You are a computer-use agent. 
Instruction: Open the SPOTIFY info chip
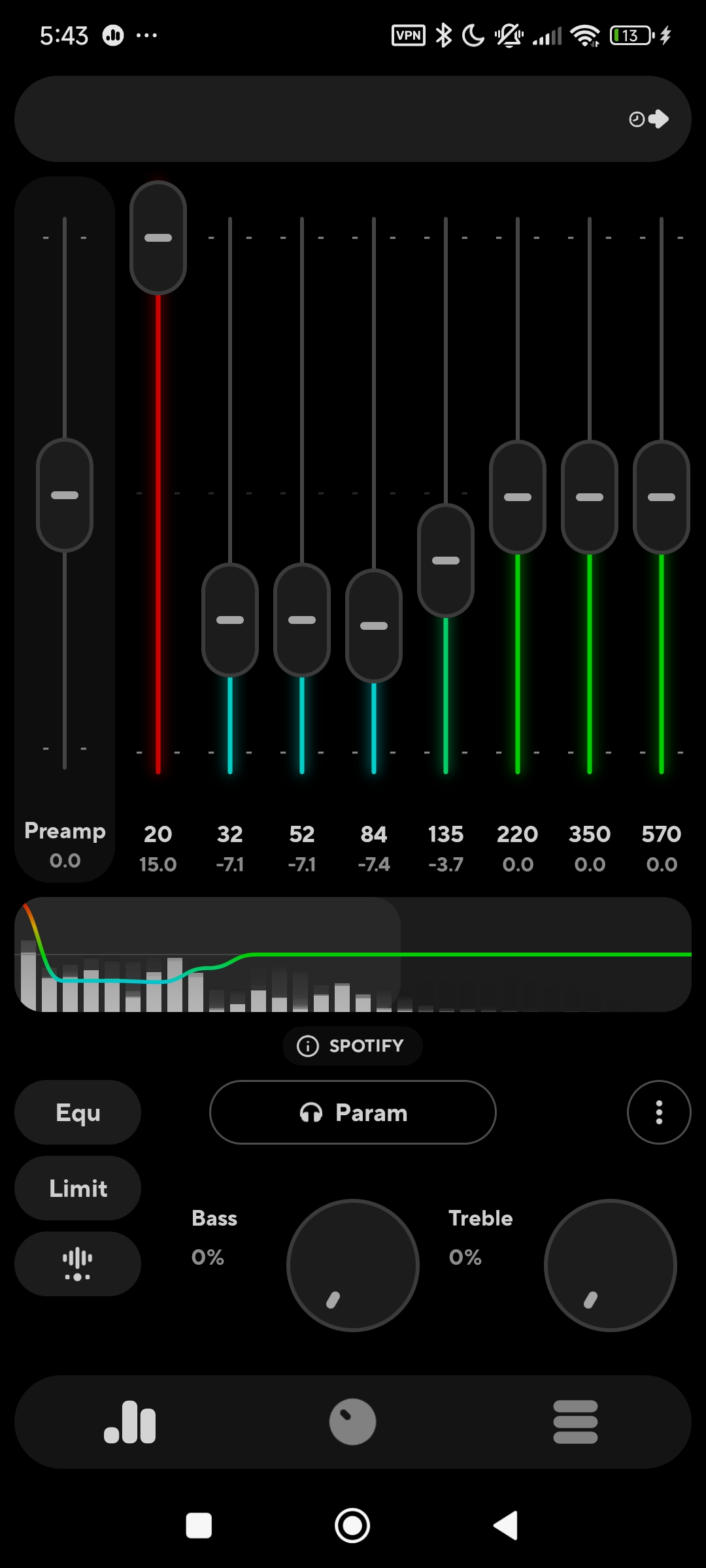tap(352, 1046)
